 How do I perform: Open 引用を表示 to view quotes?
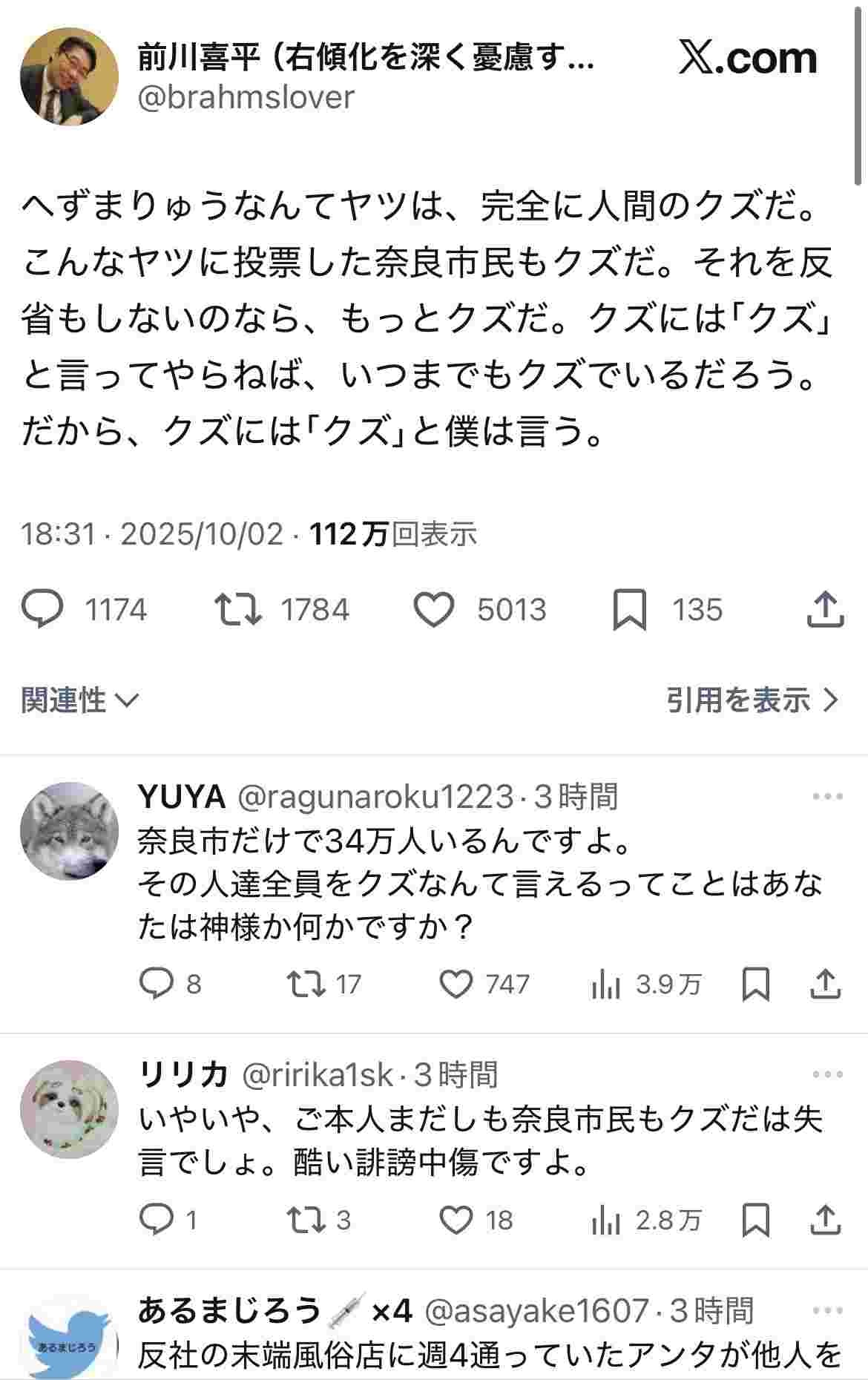[x=752, y=700]
